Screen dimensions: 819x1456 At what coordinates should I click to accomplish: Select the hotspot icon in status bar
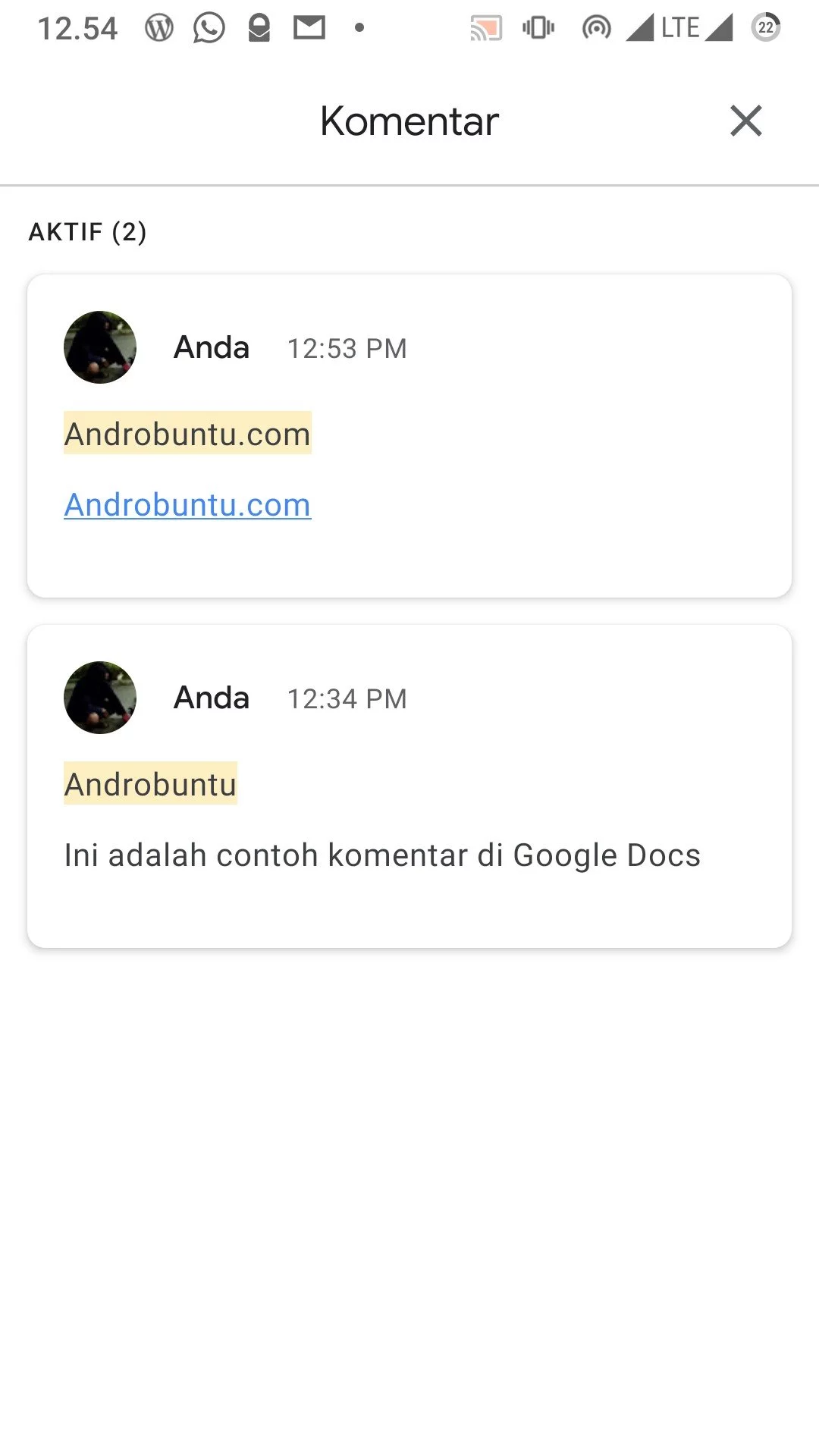597,27
